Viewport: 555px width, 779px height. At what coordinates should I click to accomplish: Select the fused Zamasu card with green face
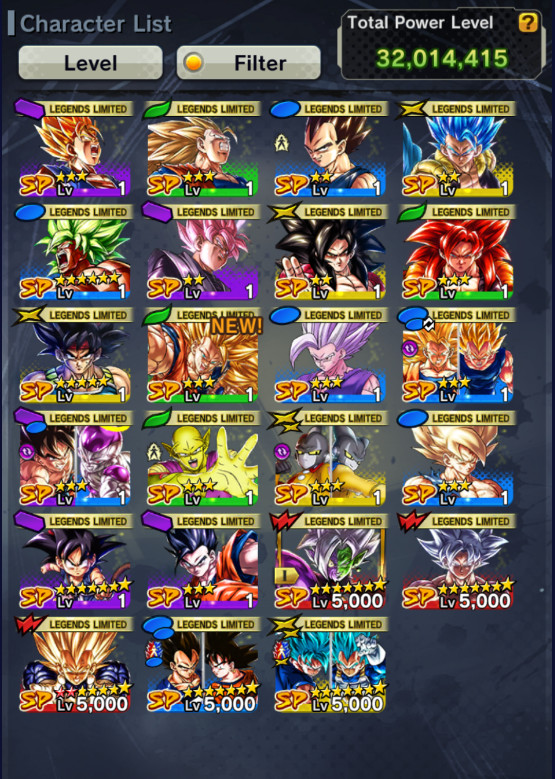pyautogui.click(x=330, y=561)
